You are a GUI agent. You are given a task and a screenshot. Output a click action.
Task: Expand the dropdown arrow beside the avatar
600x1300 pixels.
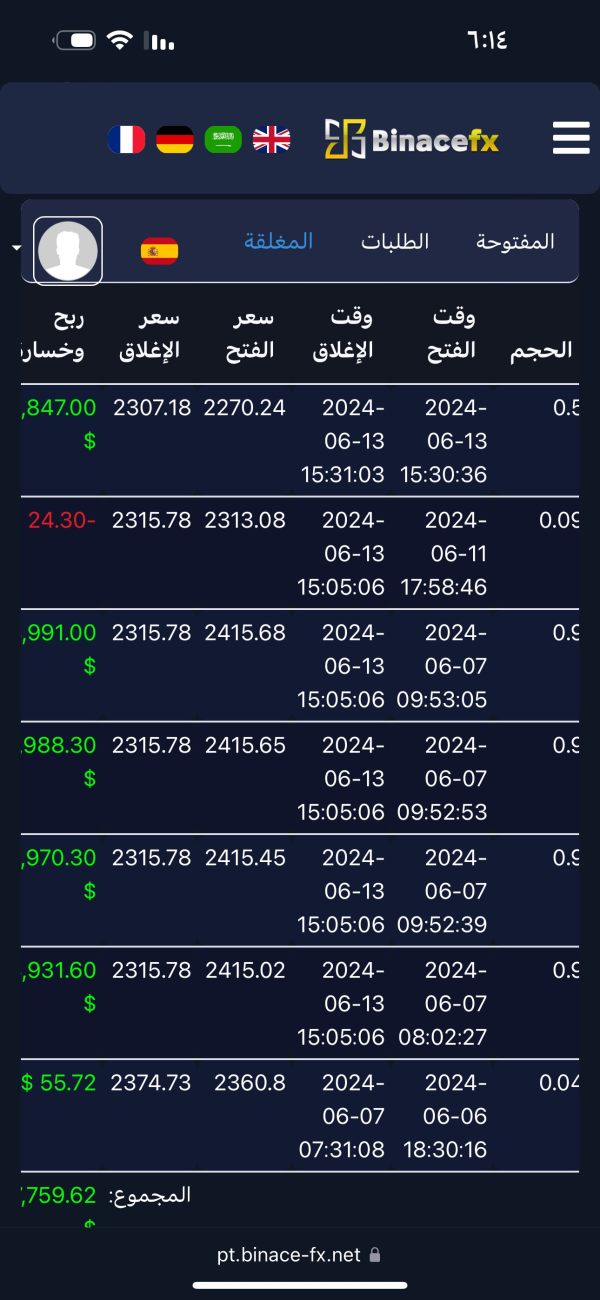(x=16, y=248)
